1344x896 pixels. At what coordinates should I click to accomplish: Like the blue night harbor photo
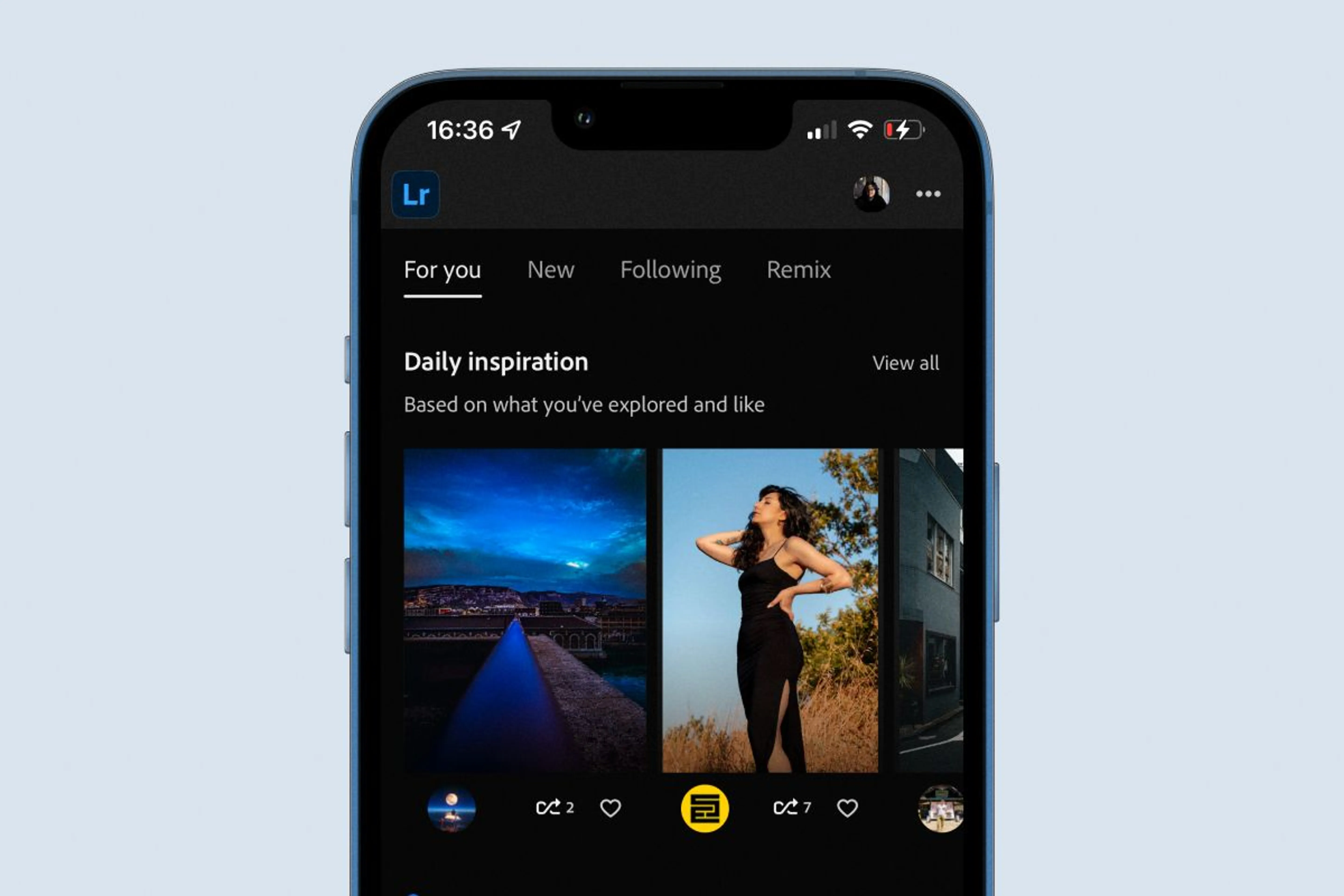(x=610, y=808)
